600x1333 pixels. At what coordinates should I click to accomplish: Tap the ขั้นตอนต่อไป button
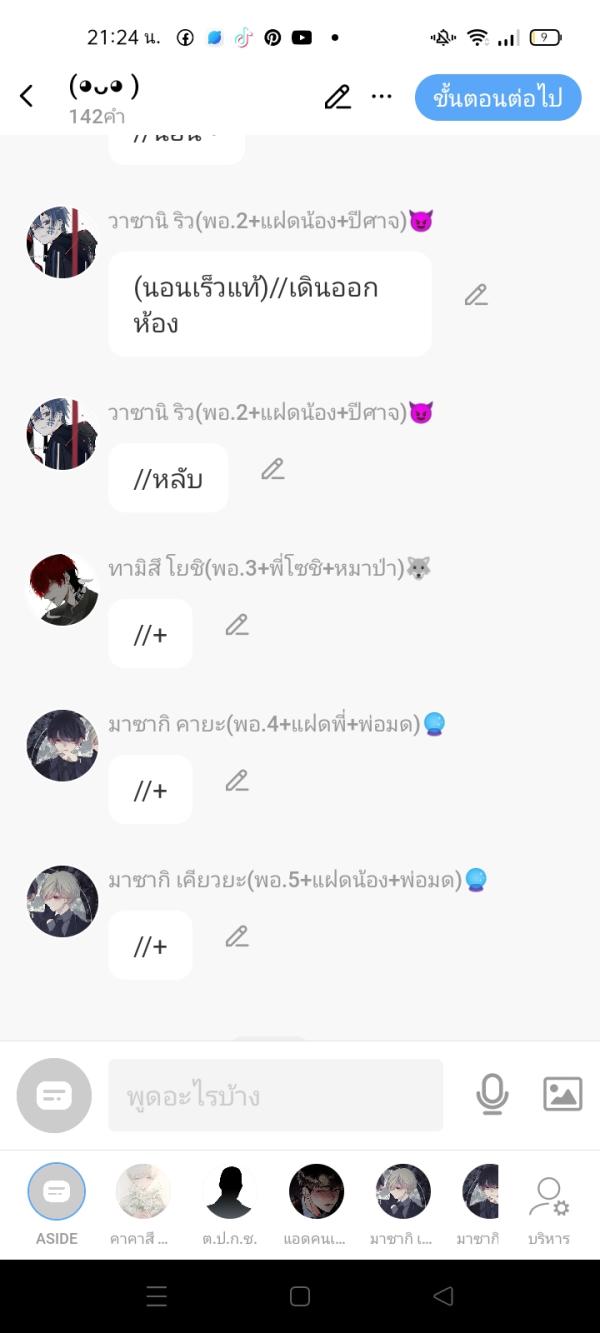tap(498, 97)
